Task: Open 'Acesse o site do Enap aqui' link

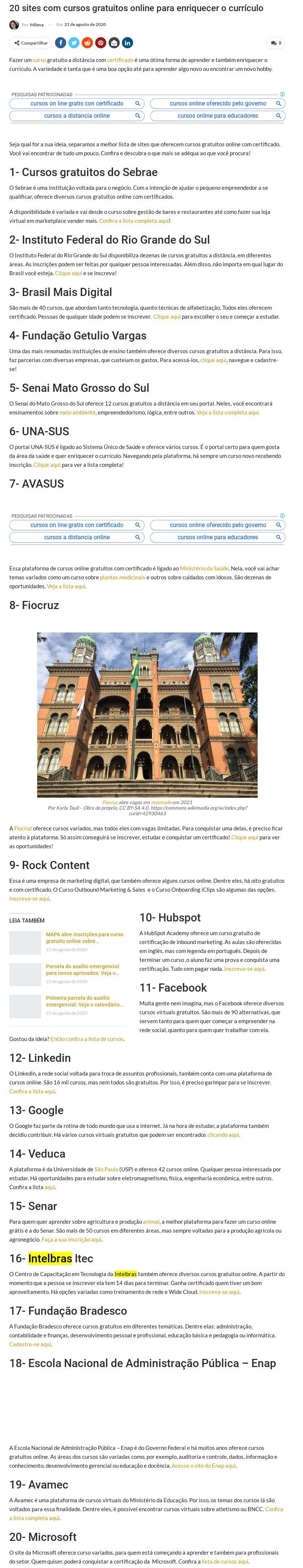Action: (x=204, y=1466)
